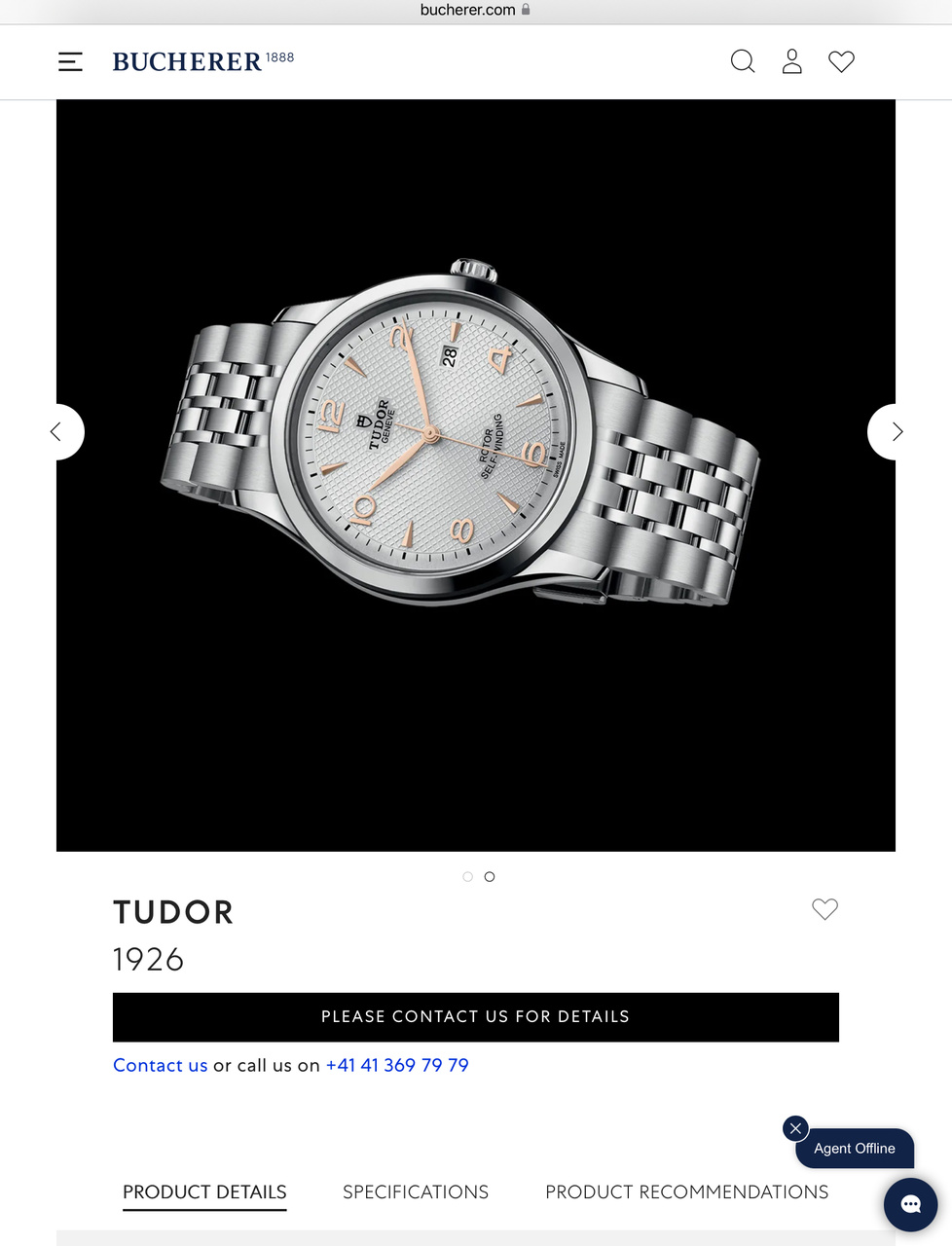Image resolution: width=952 pixels, height=1246 pixels.
Task: Add Tudor 1926 to wishlist
Action: pos(824,909)
